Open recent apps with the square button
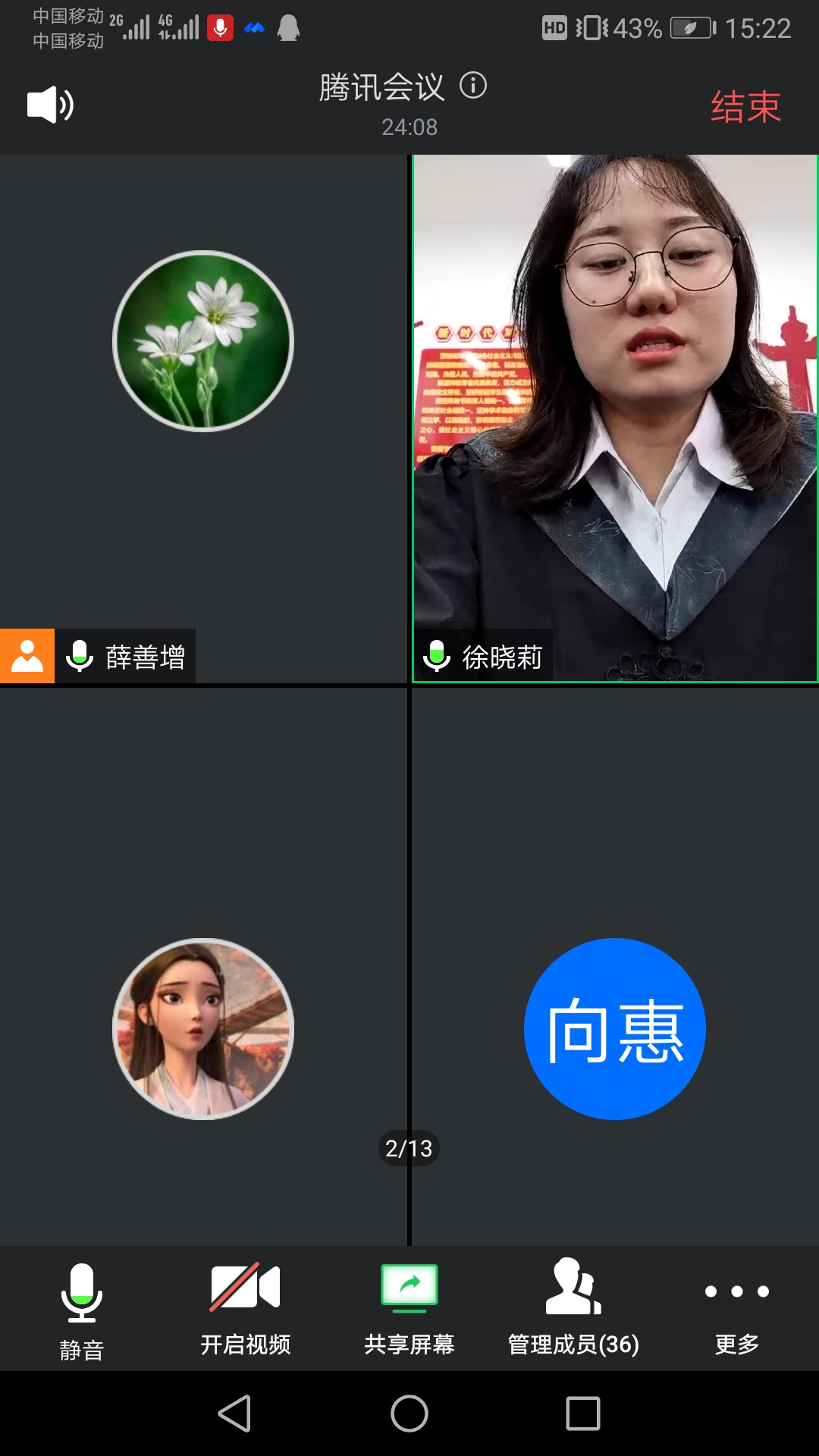819x1456 pixels. 583,1414
